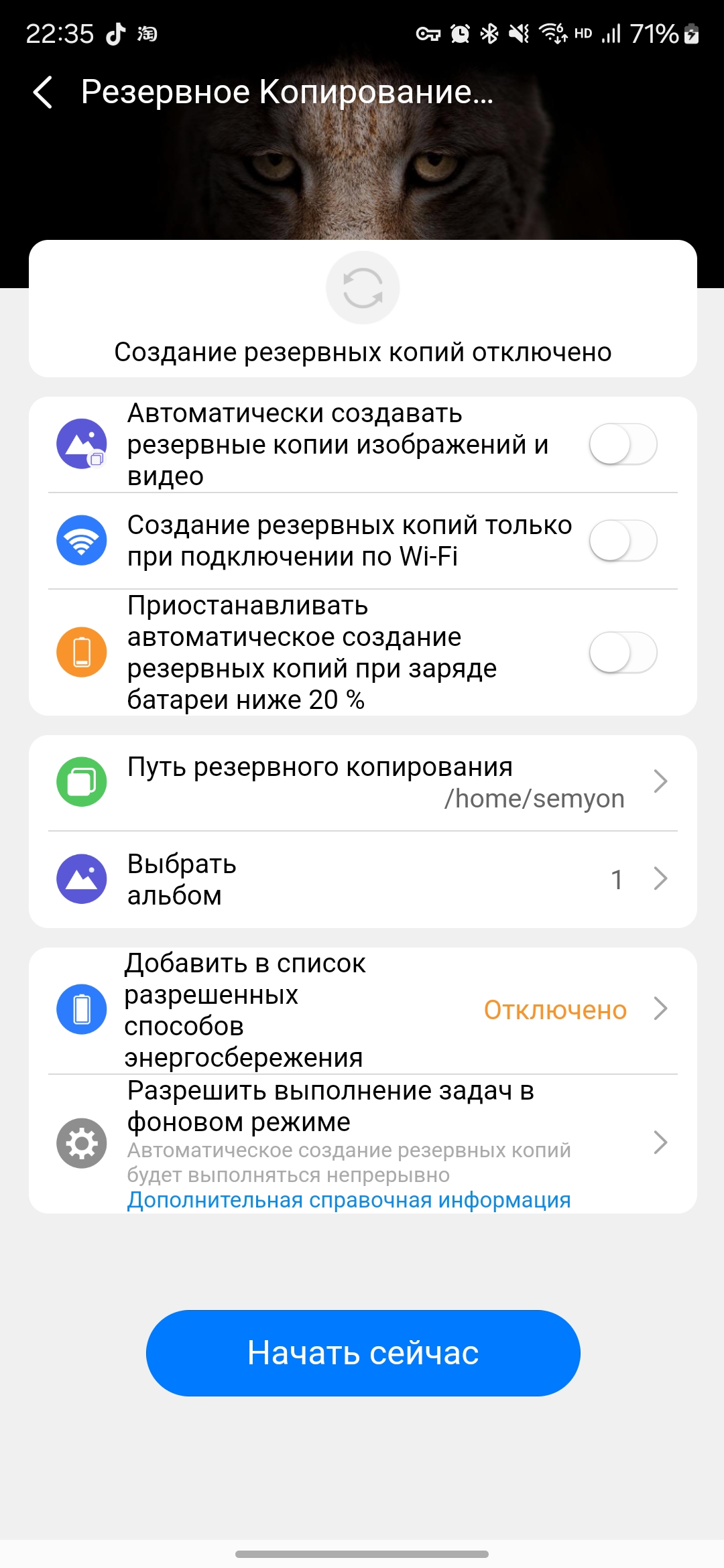Open Путь резервного копирования setting
Viewport: 724px width, 1568px height.
pos(362,782)
